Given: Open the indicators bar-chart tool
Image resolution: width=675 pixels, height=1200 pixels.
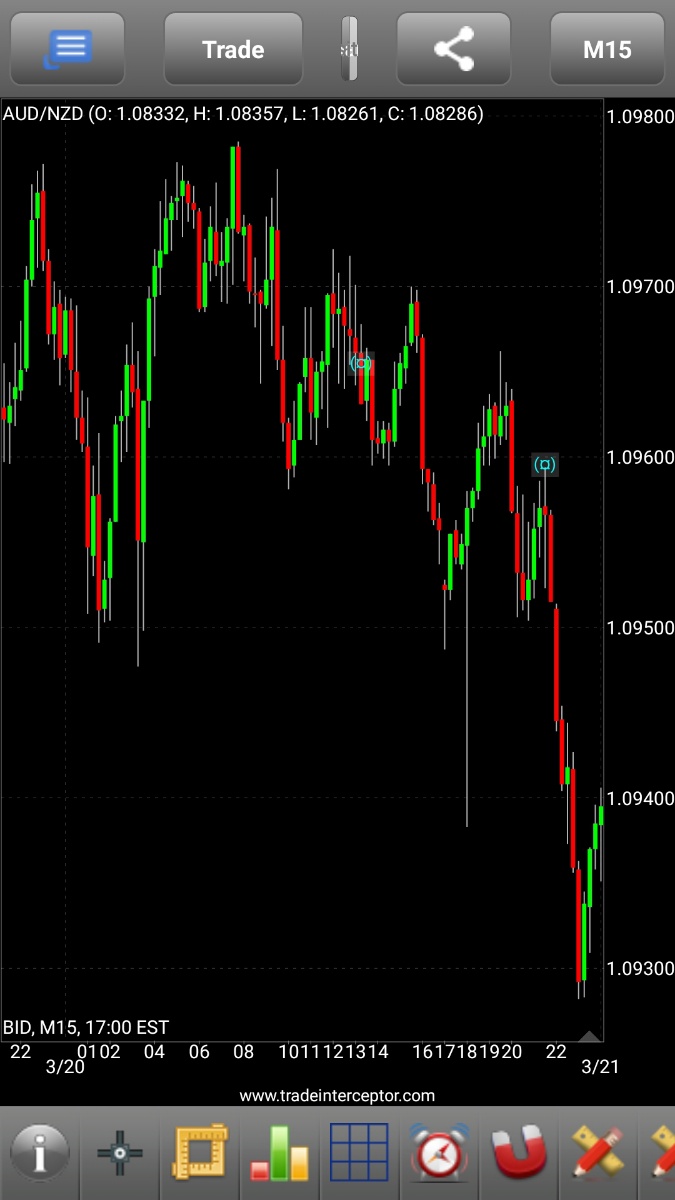Looking at the screenshot, I should coord(281,1153).
